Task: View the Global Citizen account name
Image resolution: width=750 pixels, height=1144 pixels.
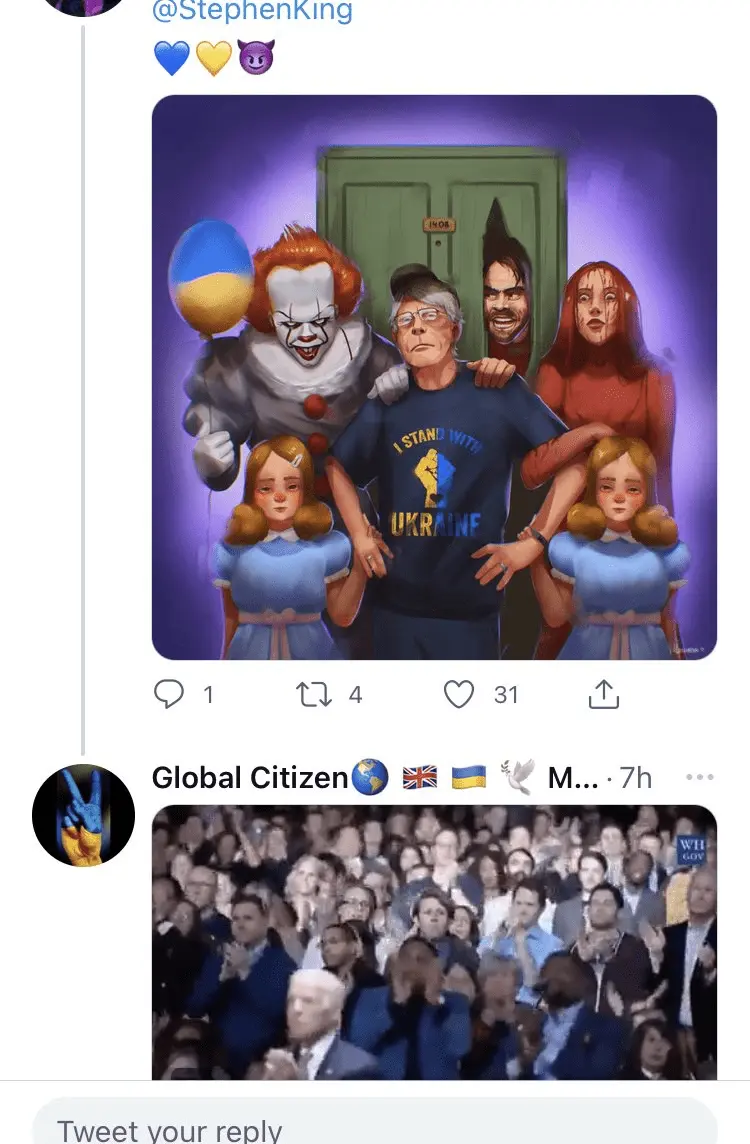Action: pos(250,777)
